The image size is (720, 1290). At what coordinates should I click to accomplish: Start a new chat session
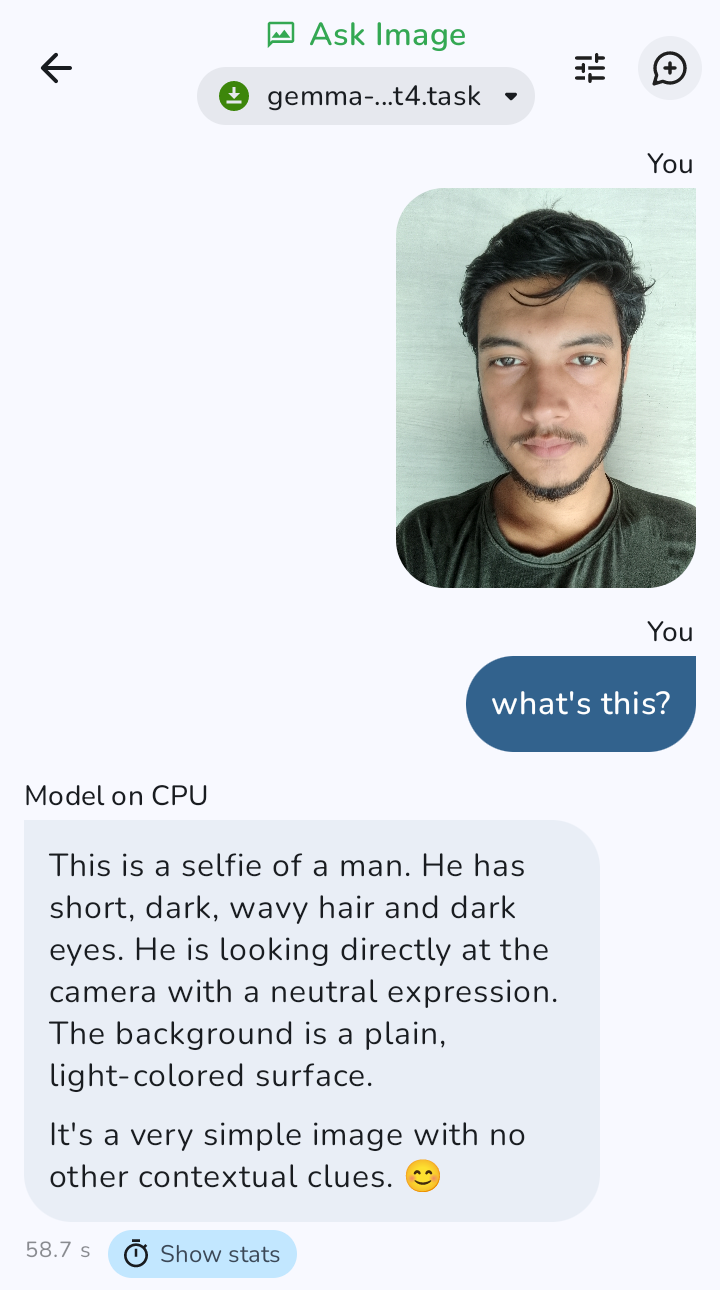(x=669, y=68)
